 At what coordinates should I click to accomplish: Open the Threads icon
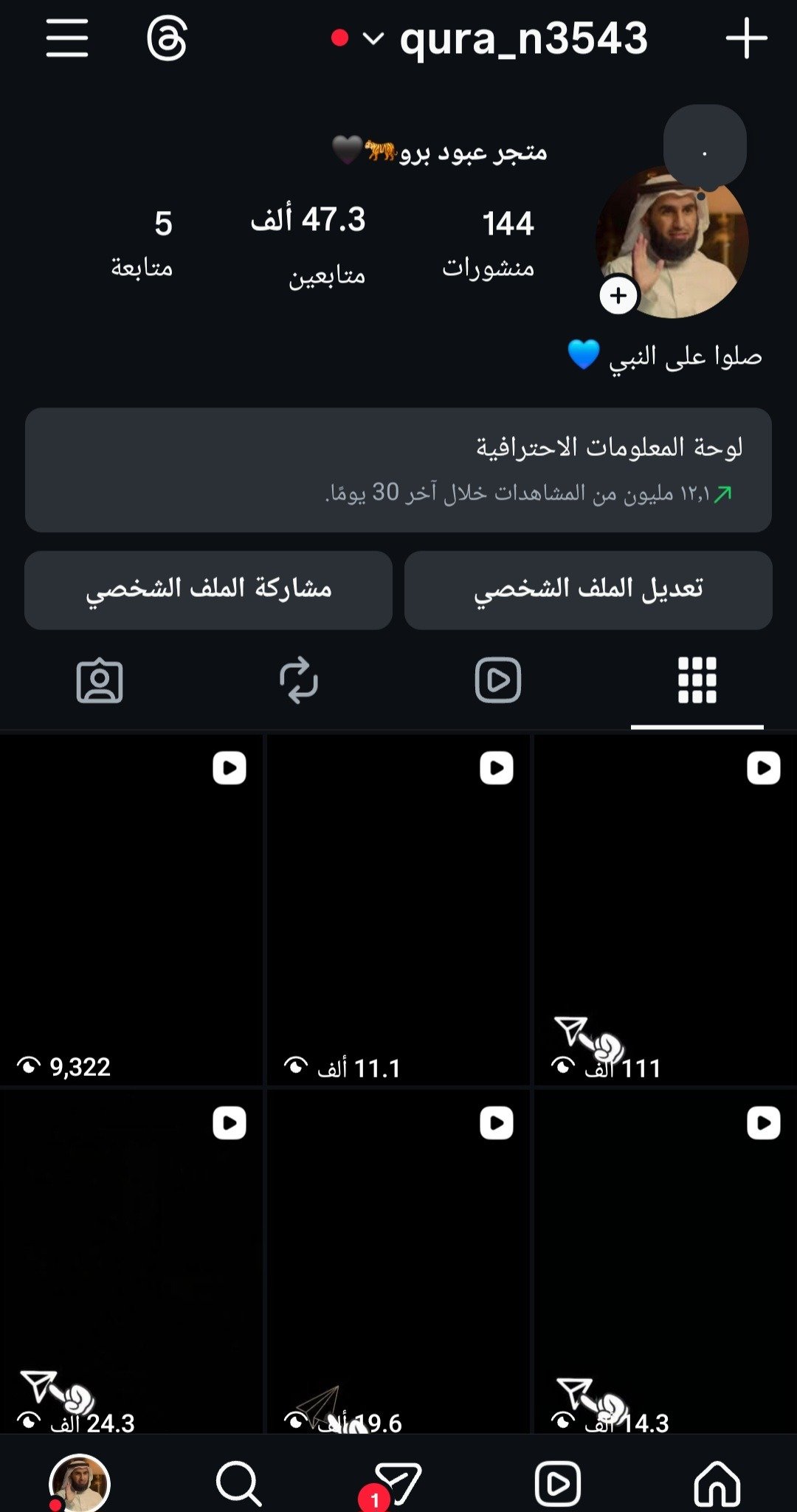click(167, 38)
